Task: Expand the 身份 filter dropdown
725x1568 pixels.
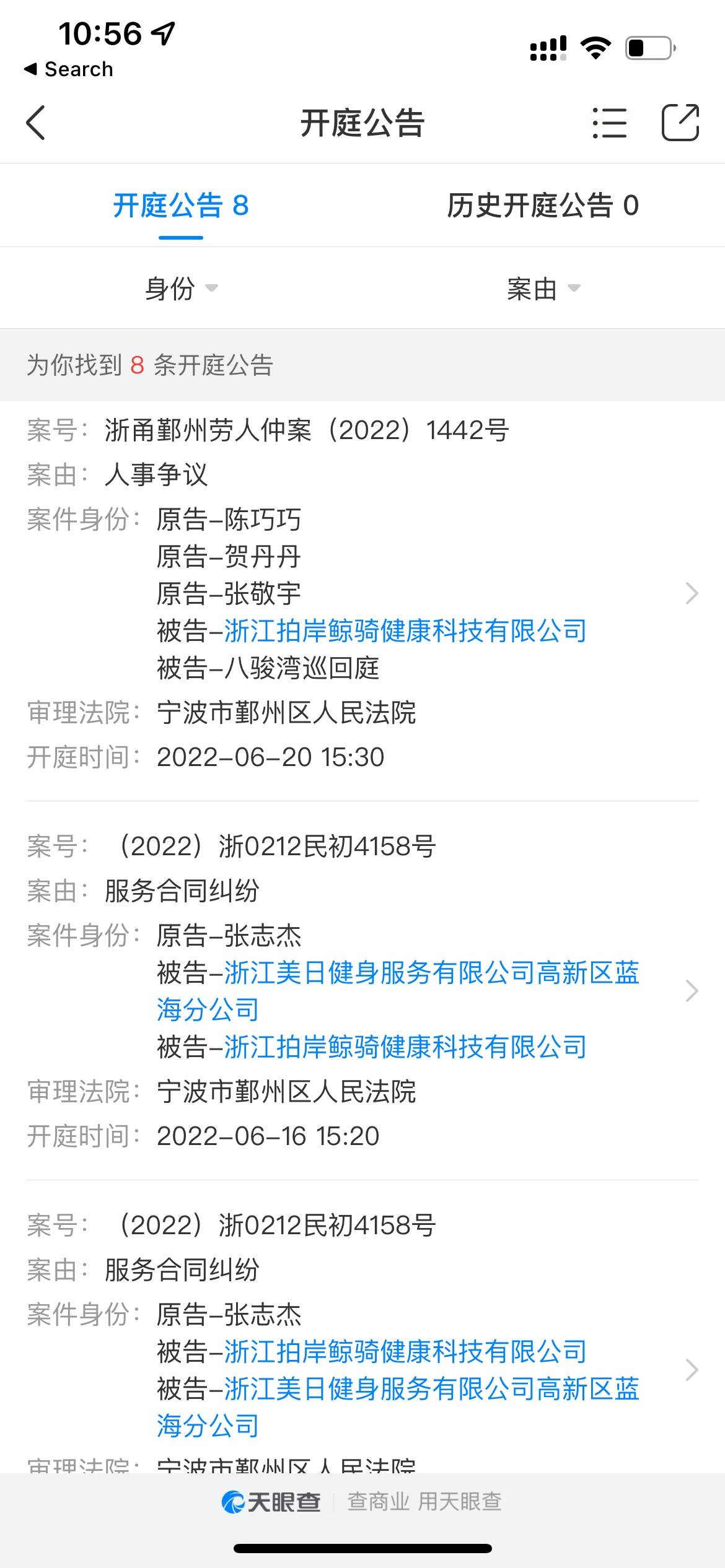Action: [181, 288]
